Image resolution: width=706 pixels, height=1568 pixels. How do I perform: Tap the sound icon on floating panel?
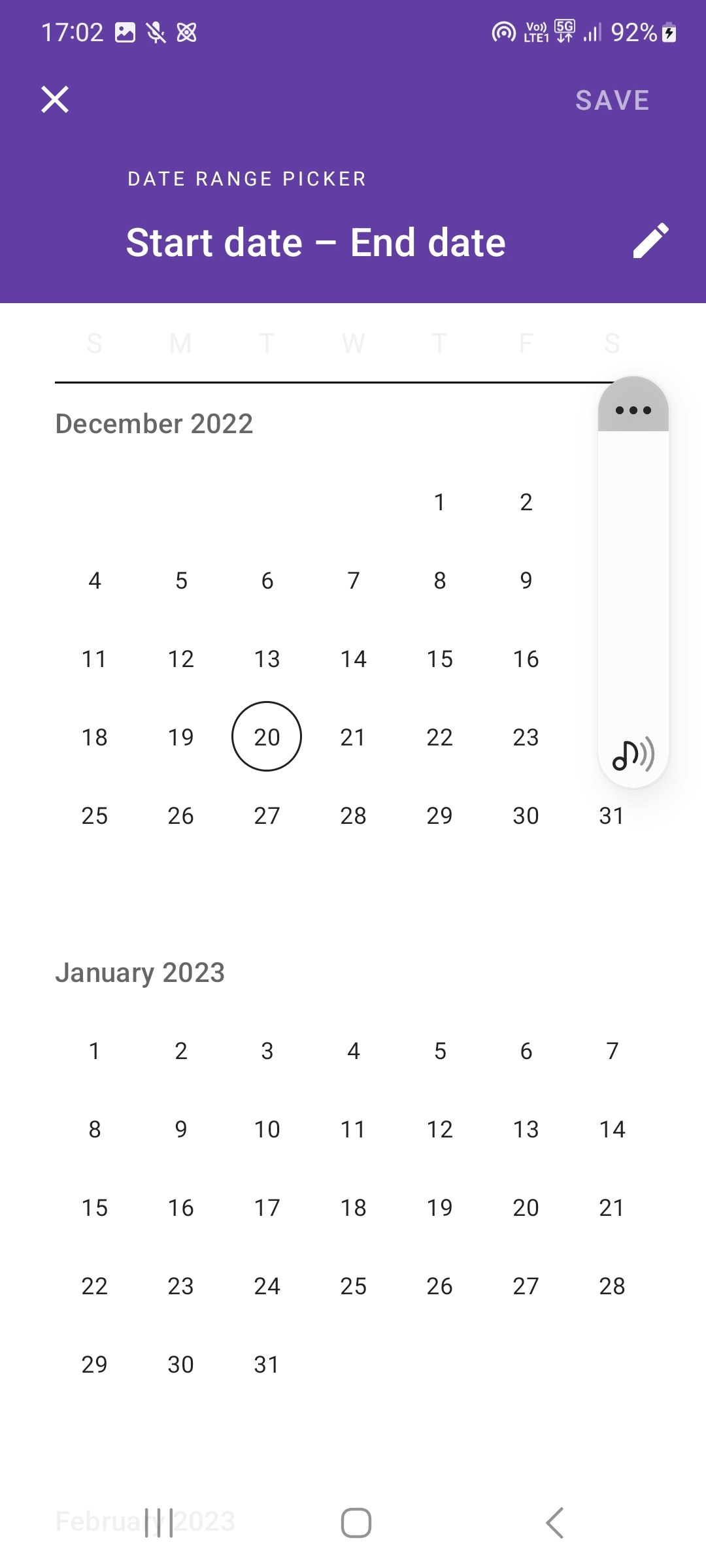(x=633, y=755)
